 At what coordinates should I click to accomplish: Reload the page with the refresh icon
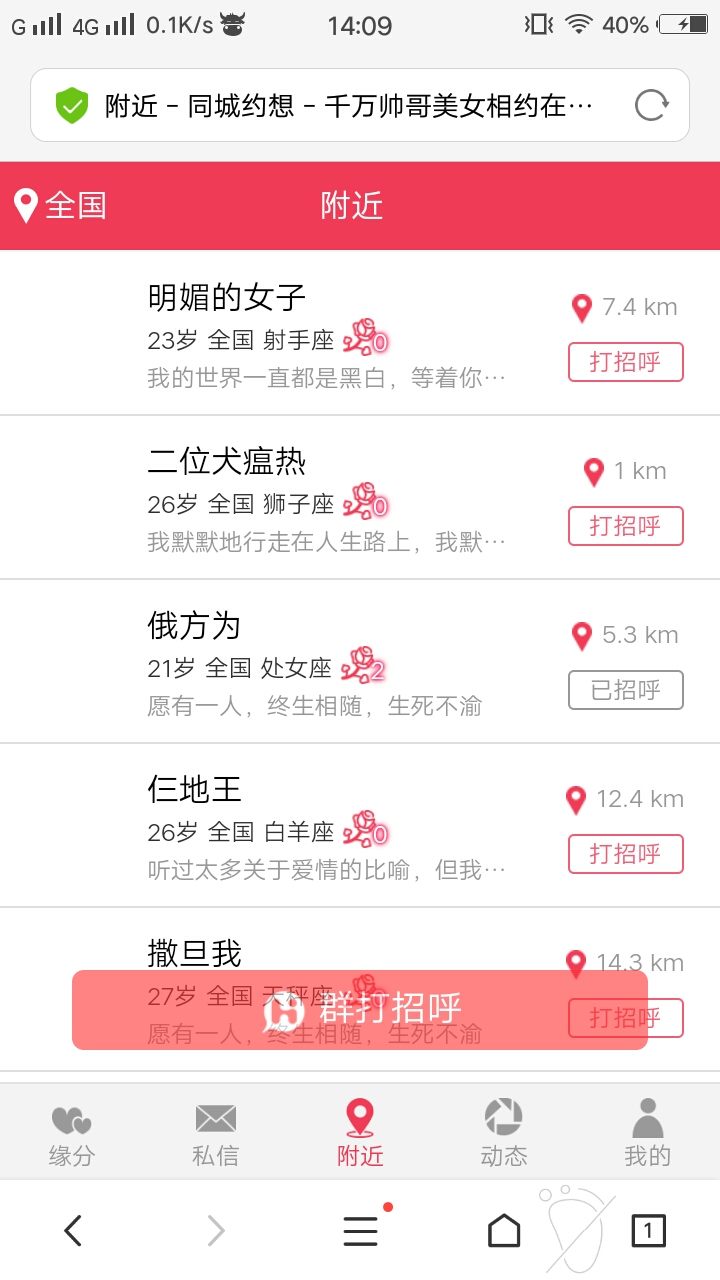click(651, 105)
